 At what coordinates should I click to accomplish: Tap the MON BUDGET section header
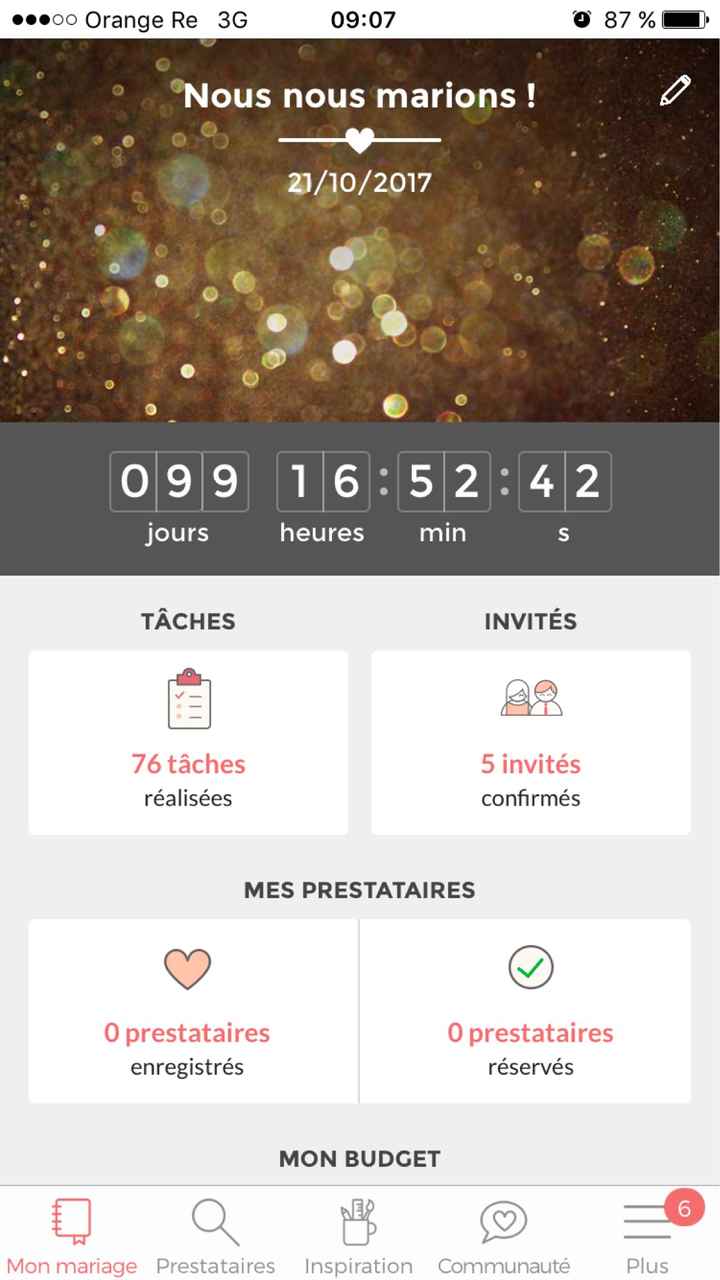coord(360,1158)
